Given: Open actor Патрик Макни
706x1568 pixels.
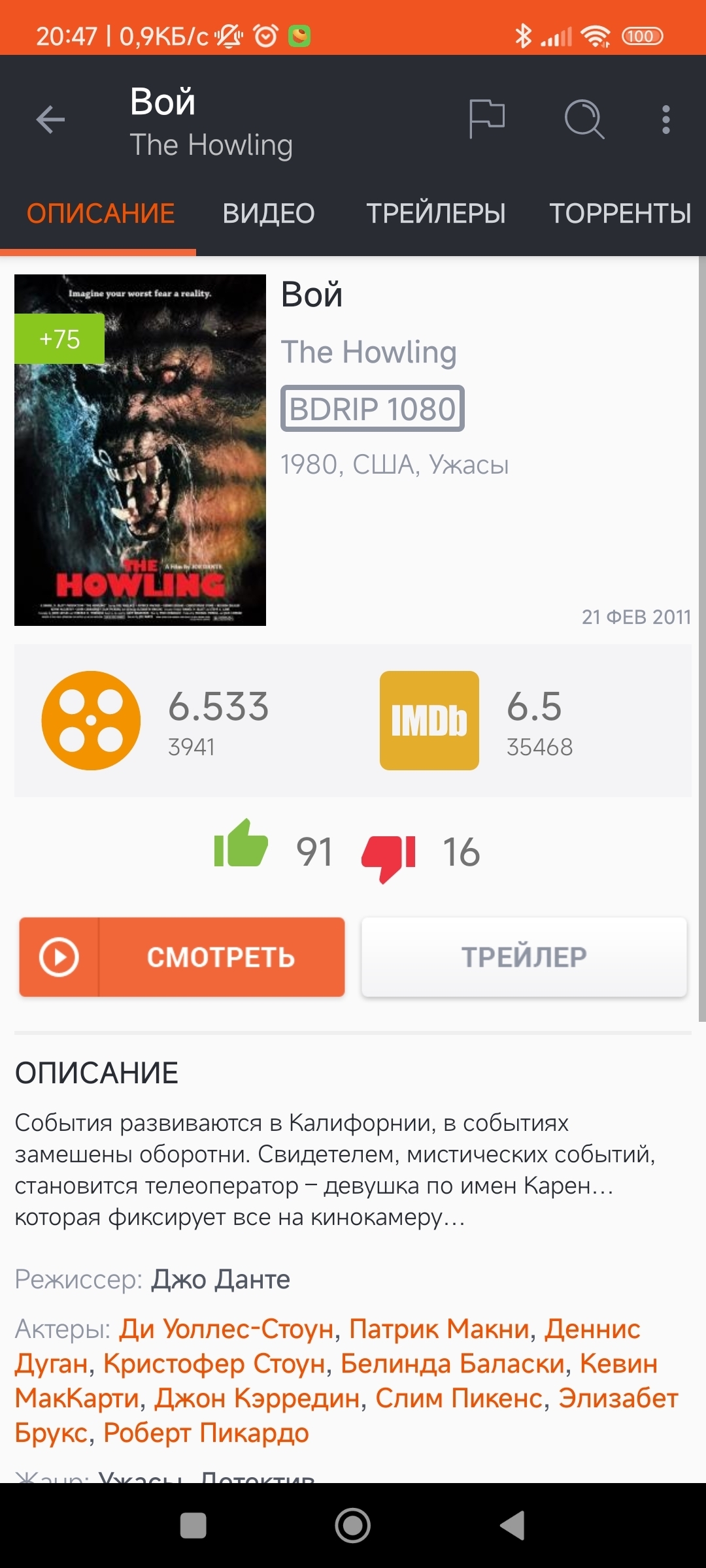Looking at the screenshot, I should [x=439, y=1330].
